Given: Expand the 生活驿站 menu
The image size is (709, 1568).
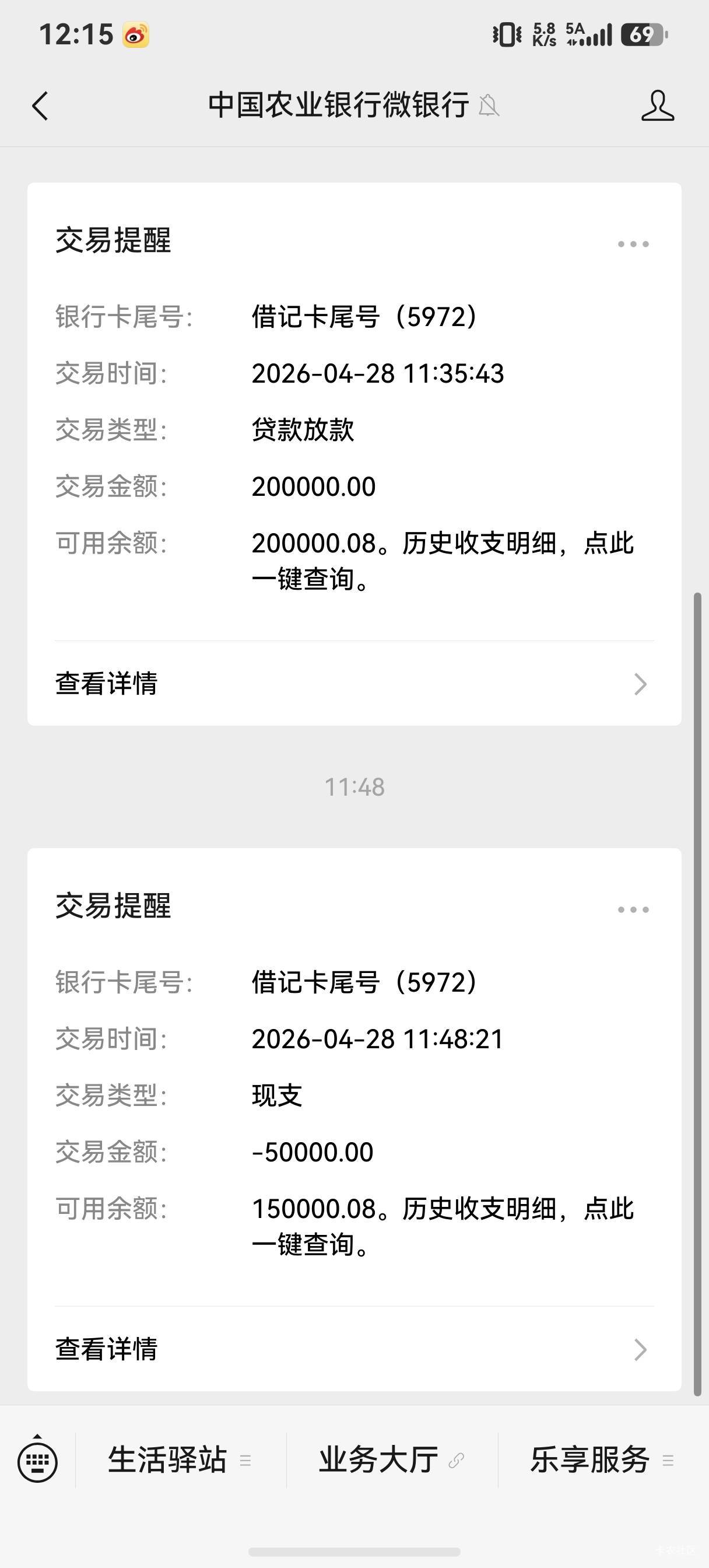Looking at the screenshot, I should point(180,1460).
